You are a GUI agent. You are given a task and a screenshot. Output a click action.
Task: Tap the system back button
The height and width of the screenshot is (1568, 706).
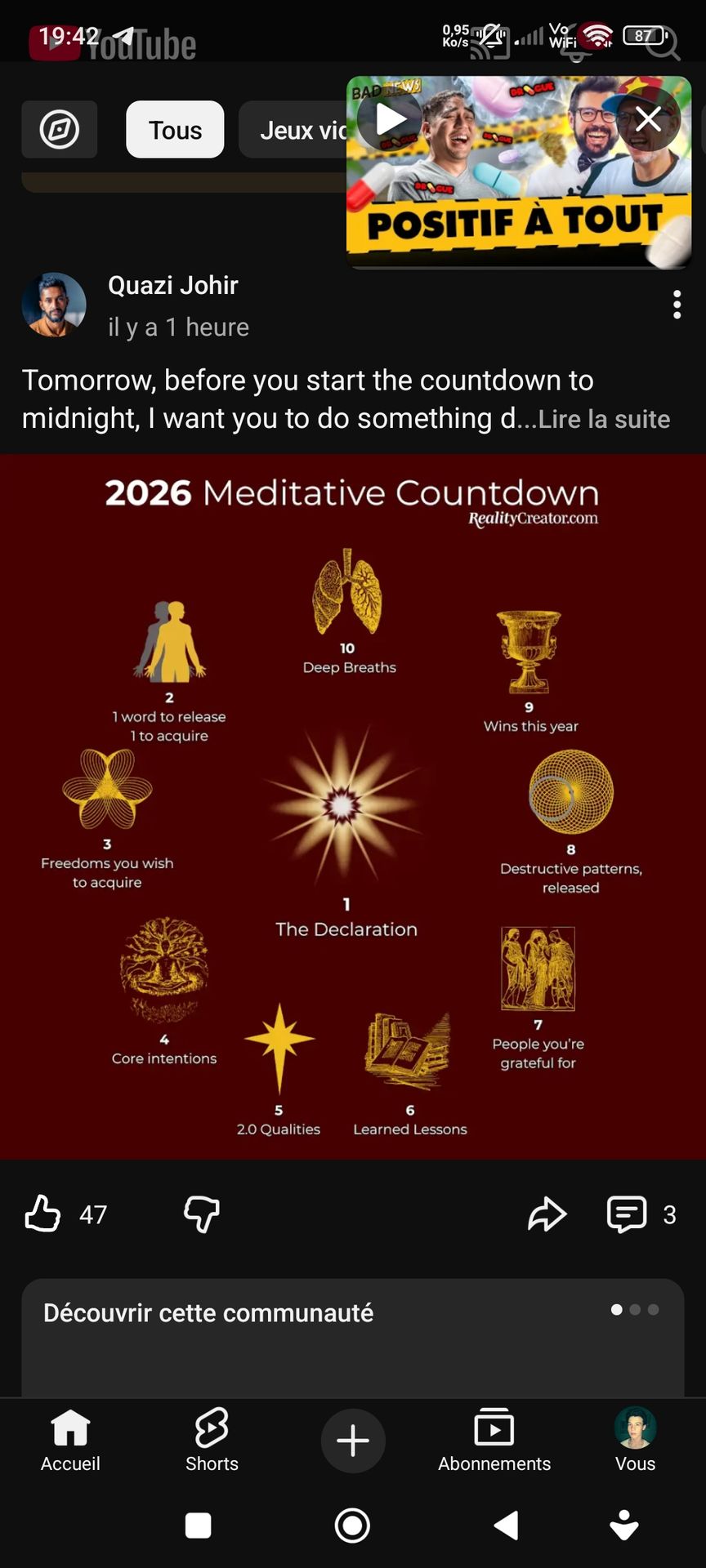(506, 1525)
